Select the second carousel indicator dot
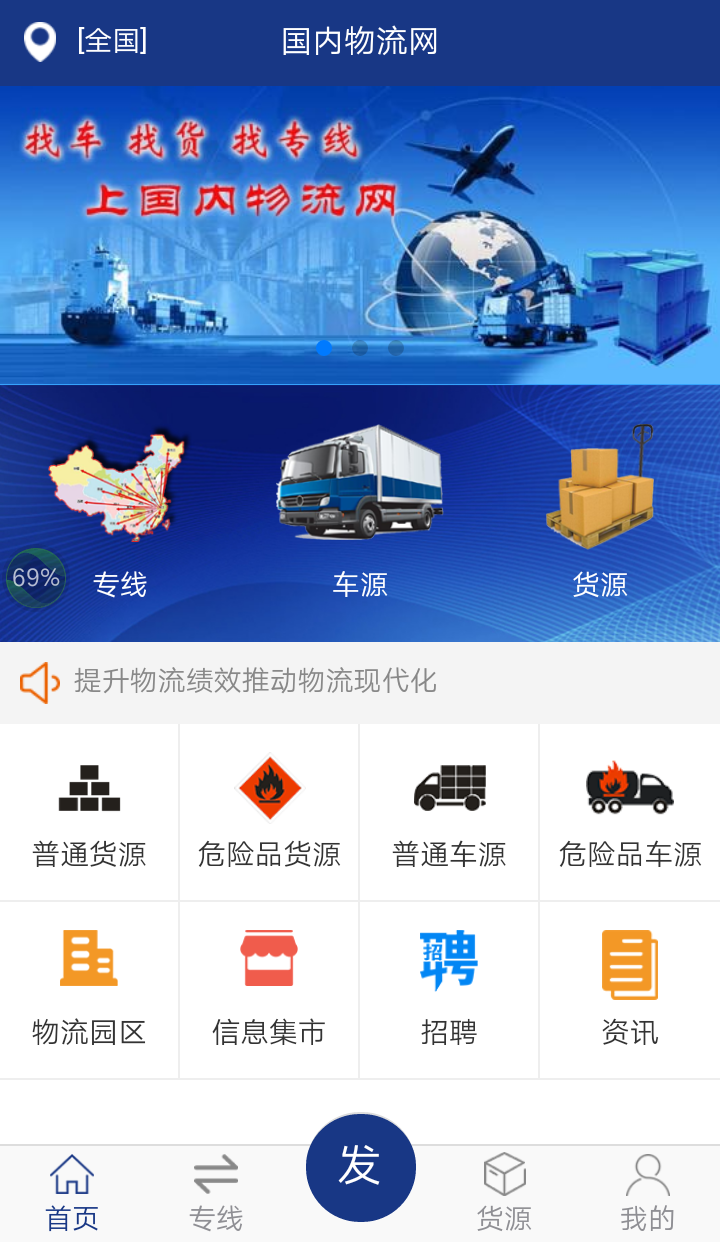This screenshot has width=720, height=1242. 360,348
